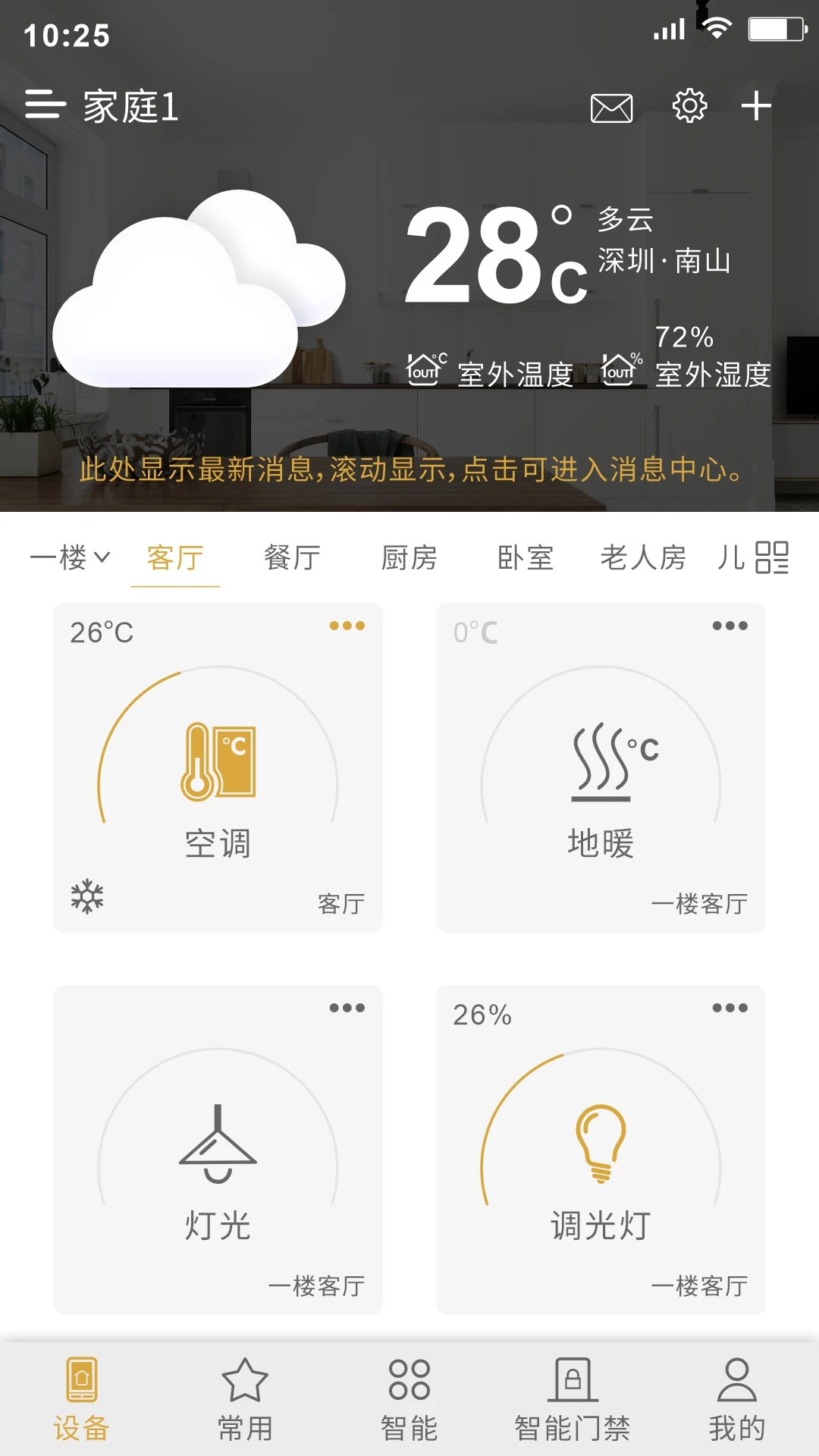Open more options on the 空调 card
Screen dimensions: 819x1456
pyautogui.click(x=347, y=626)
